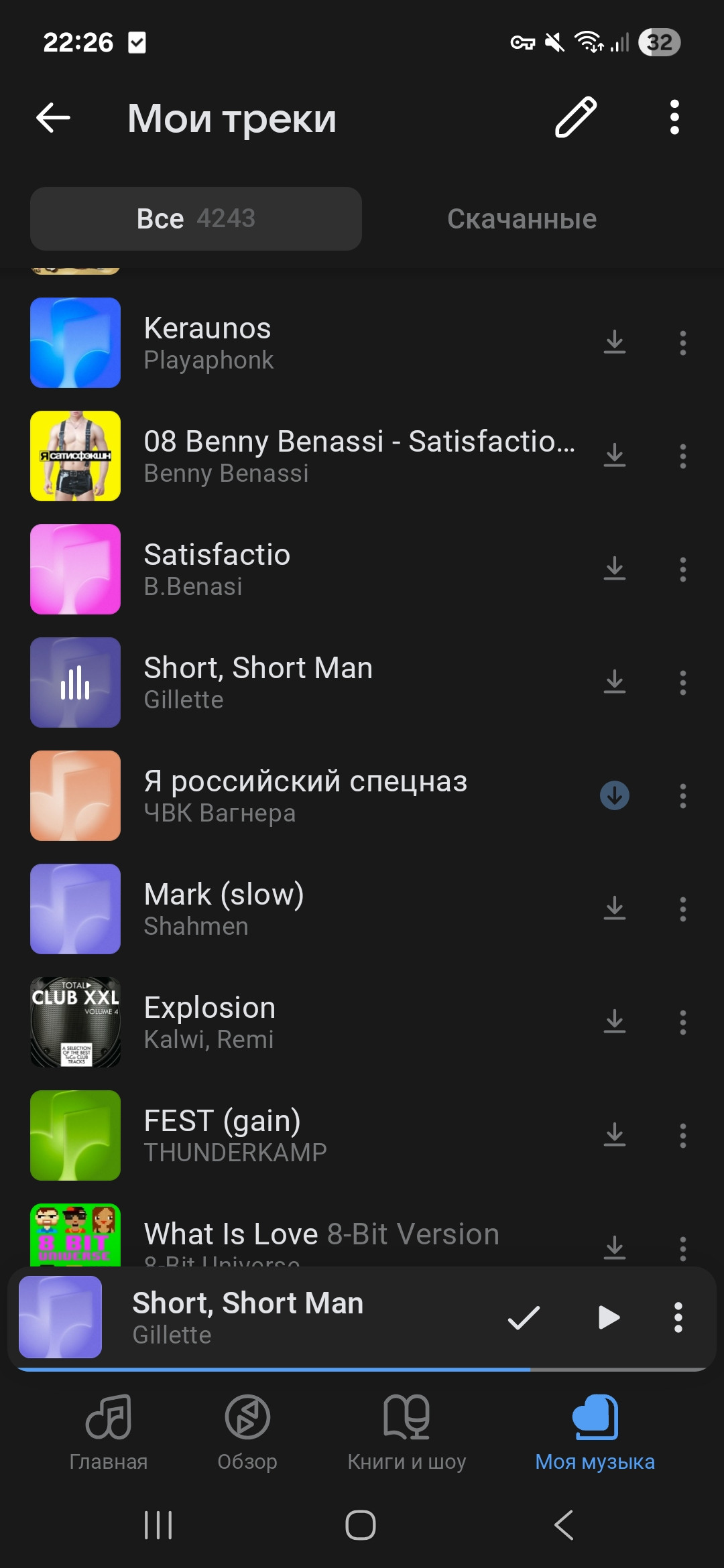Download Short, Short Man in the list
724x1568 pixels.
click(x=614, y=683)
